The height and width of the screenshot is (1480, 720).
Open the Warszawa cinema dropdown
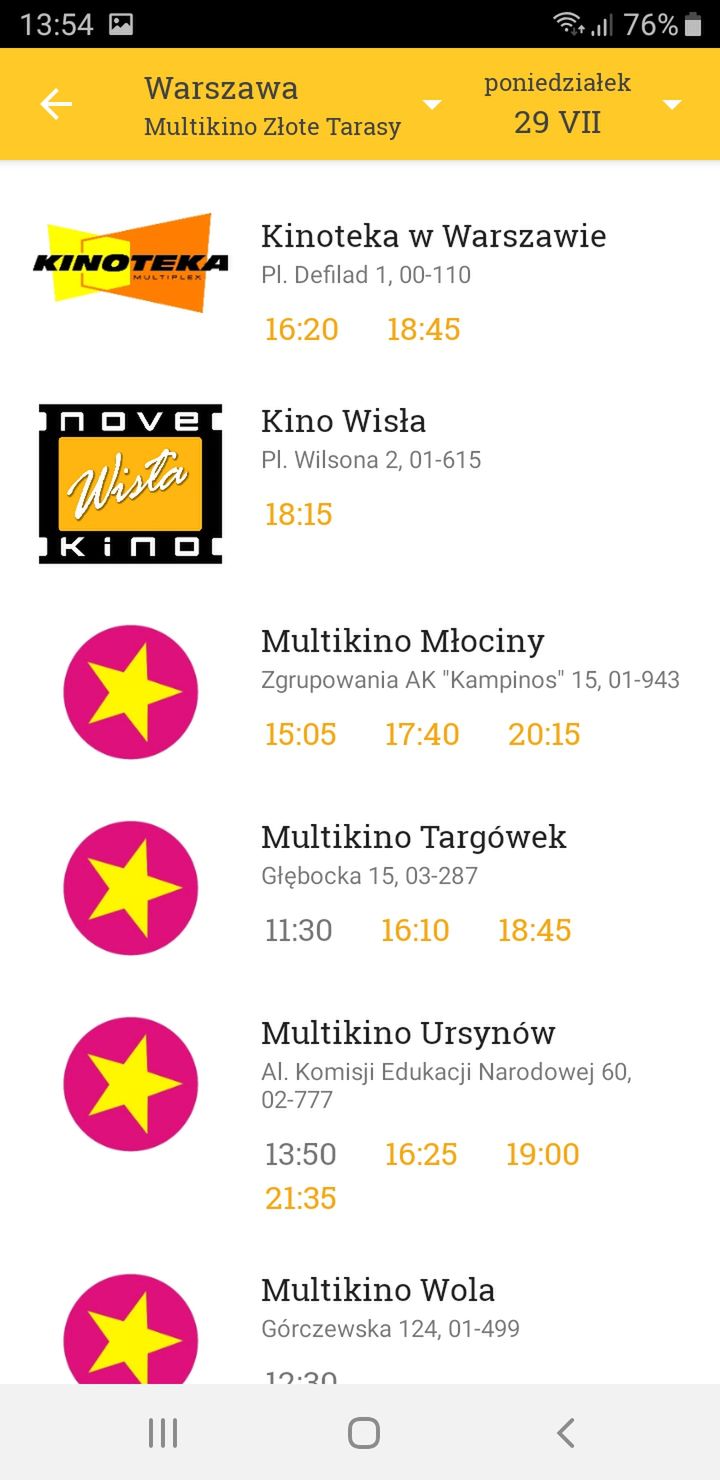[x=292, y=105]
